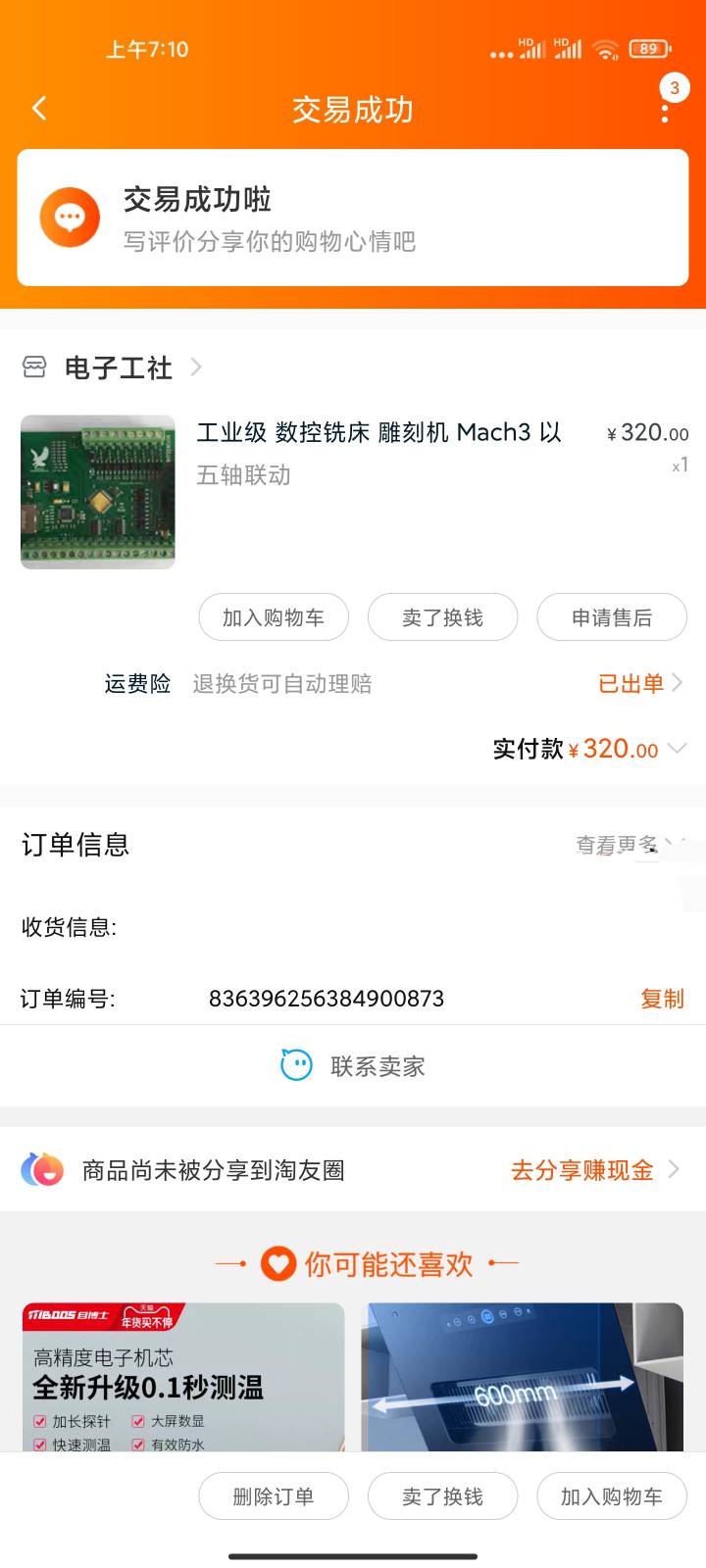Go back using the top-left arrow
706x1568 pixels.
coord(40,108)
